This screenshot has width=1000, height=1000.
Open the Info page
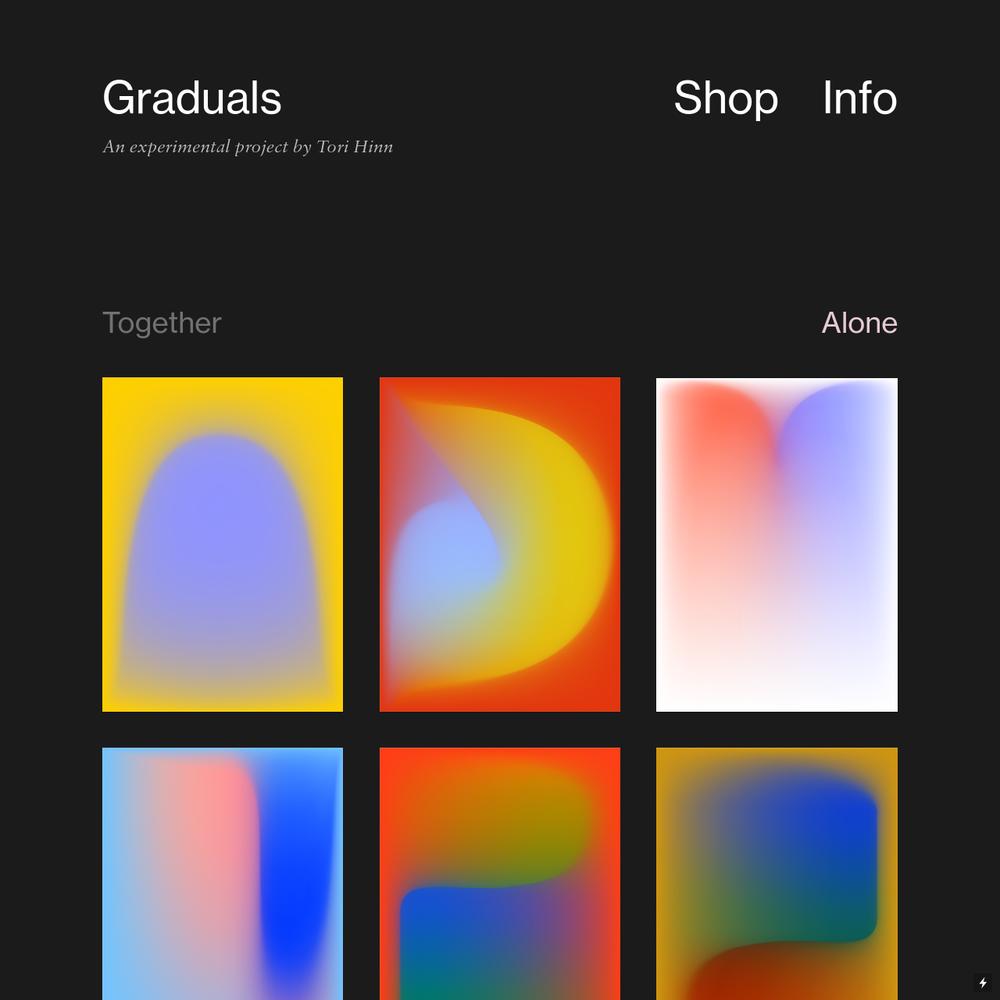tap(859, 98)
